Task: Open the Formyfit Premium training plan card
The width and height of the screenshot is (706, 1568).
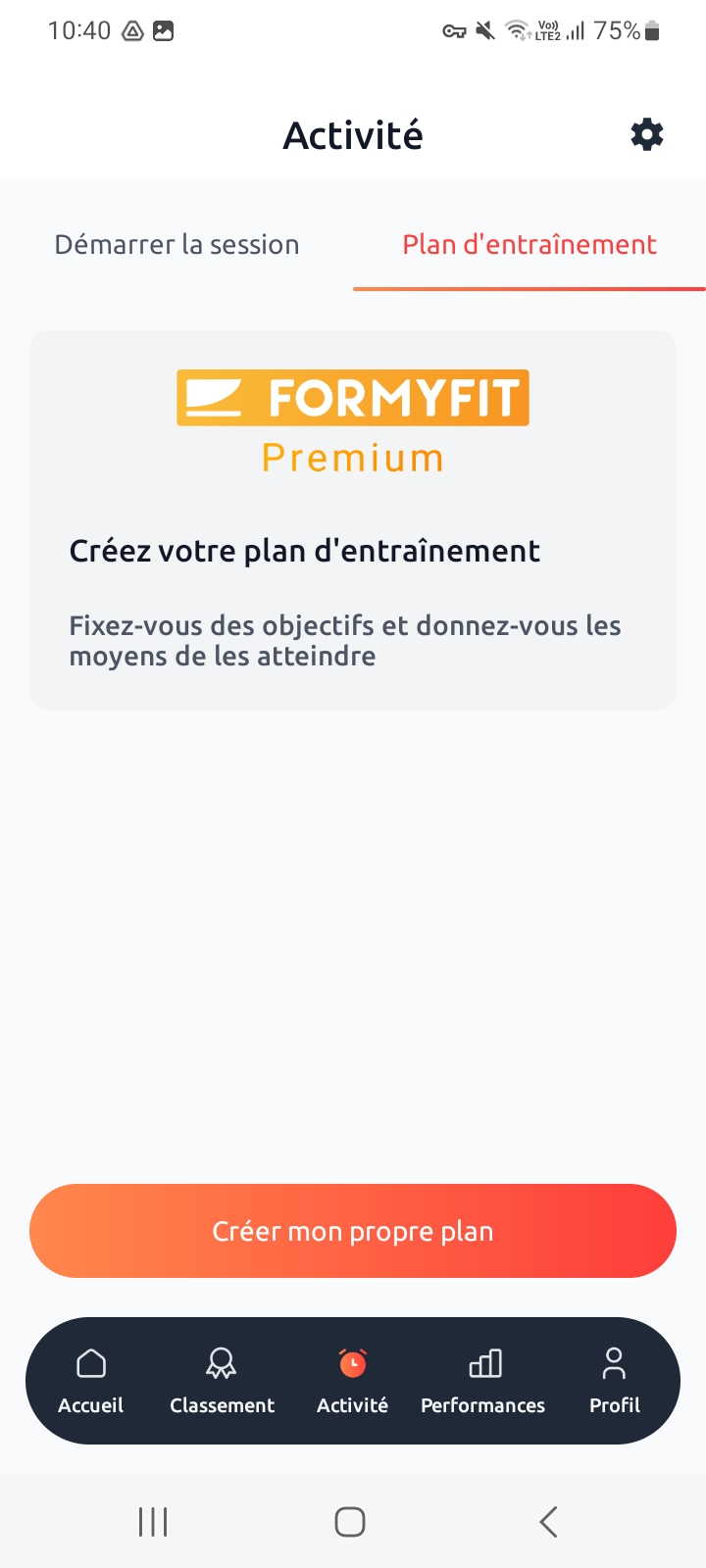Action: pyautogui.click(x=353, y=519)
